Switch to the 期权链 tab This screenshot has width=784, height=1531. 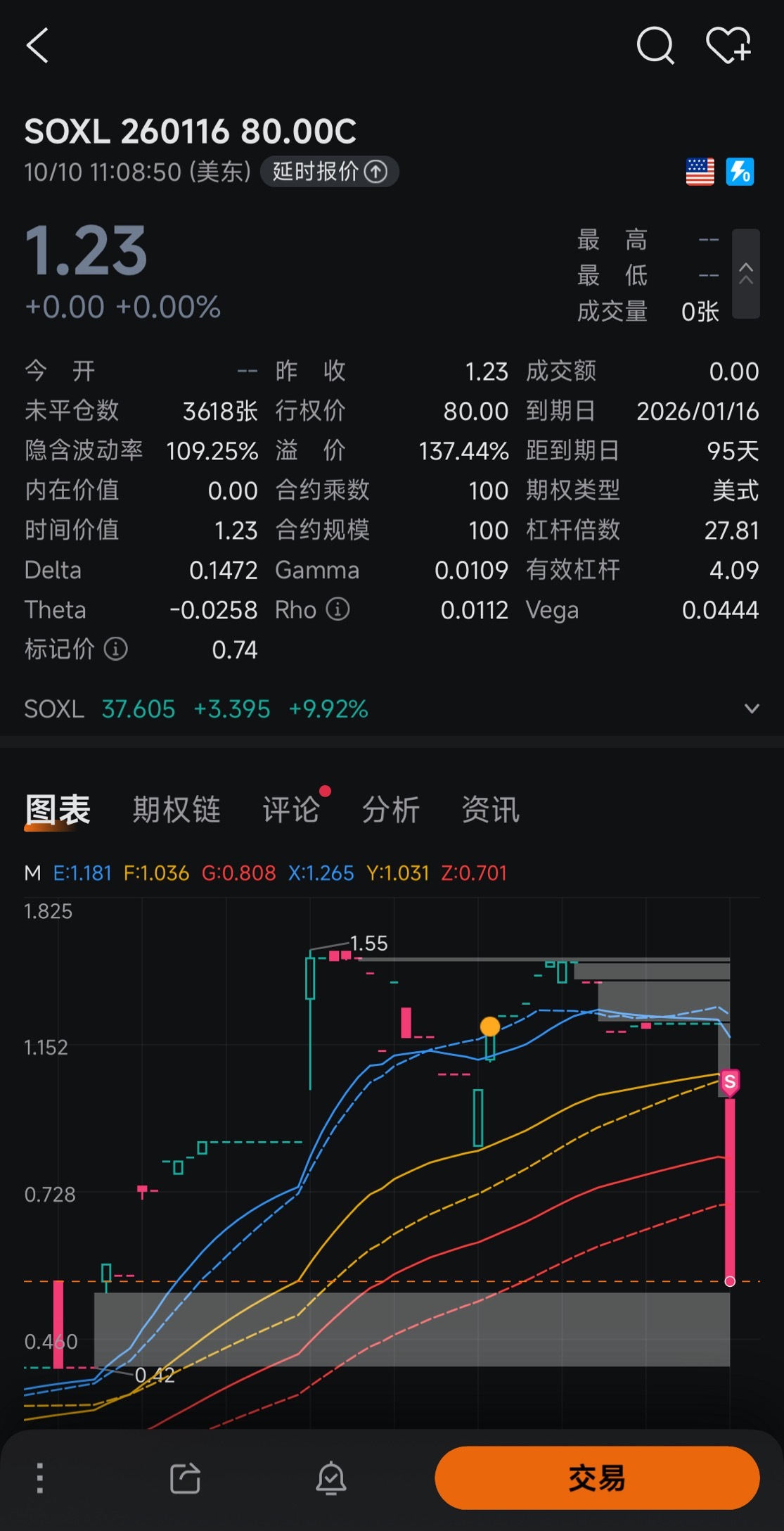(176, 809)
